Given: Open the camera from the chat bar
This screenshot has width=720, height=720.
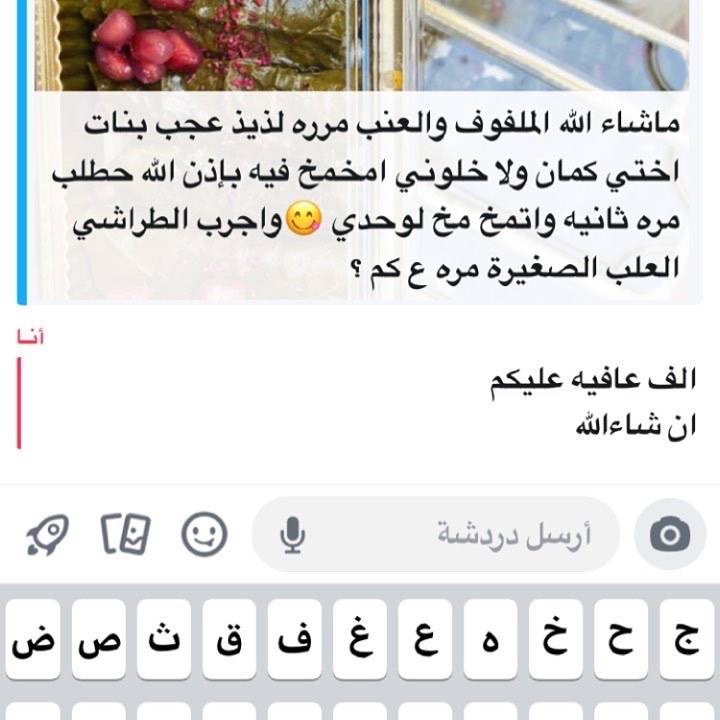Looking at the screenshot, I should pyautogui.click(x=669, y=535).
